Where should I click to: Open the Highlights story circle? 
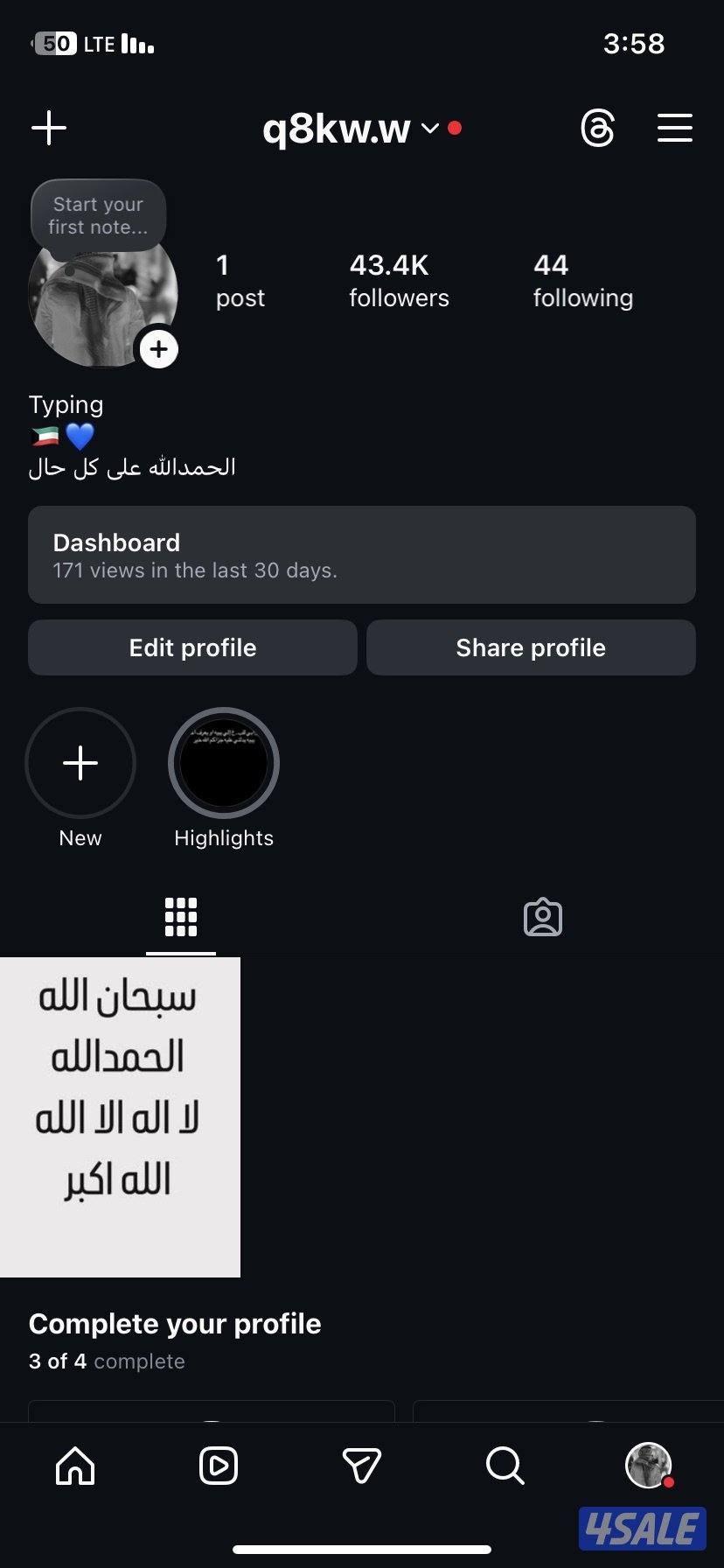click(224, 762)
